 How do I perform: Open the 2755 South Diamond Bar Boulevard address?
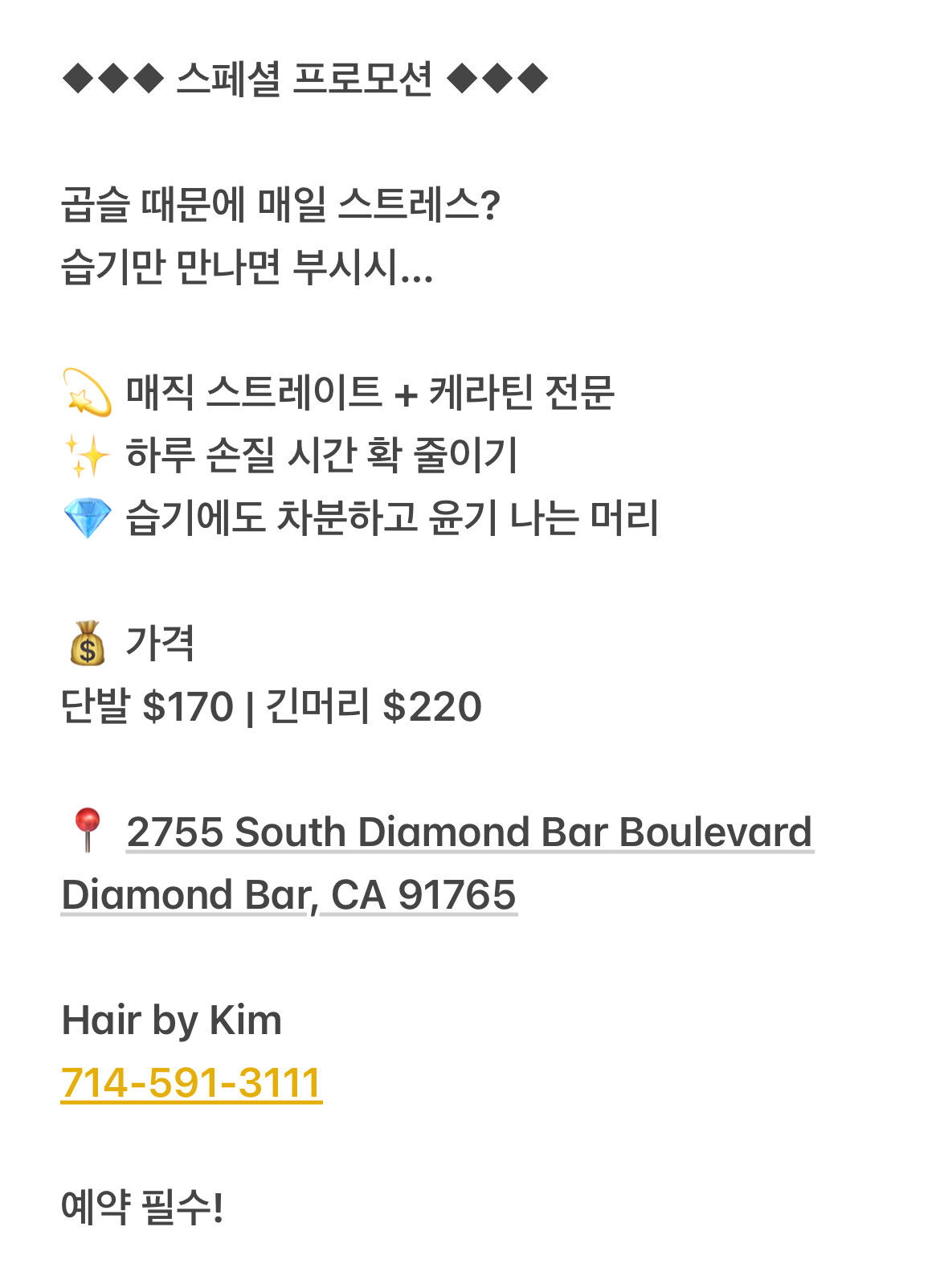click(x=469, y=832)
